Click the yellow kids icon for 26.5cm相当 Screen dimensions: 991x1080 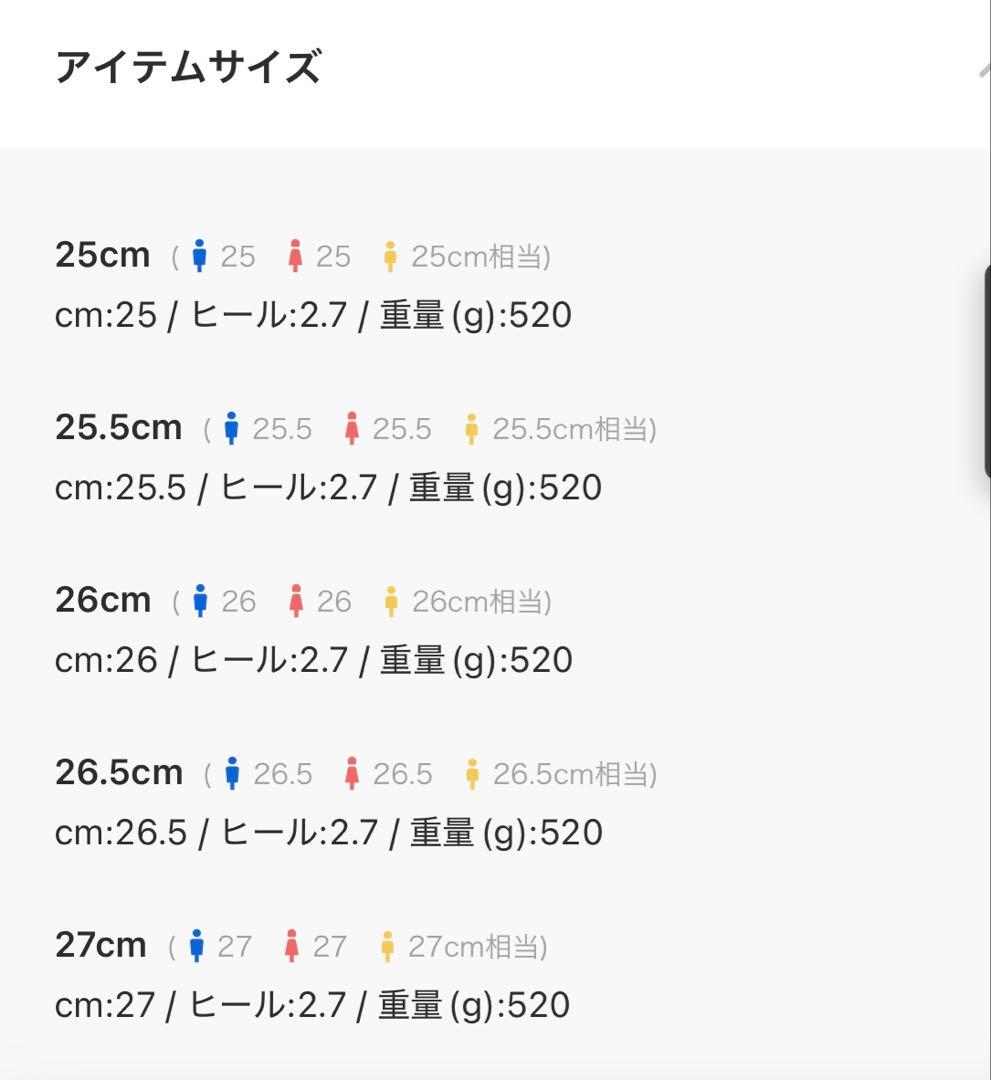[x=471, y=772]
